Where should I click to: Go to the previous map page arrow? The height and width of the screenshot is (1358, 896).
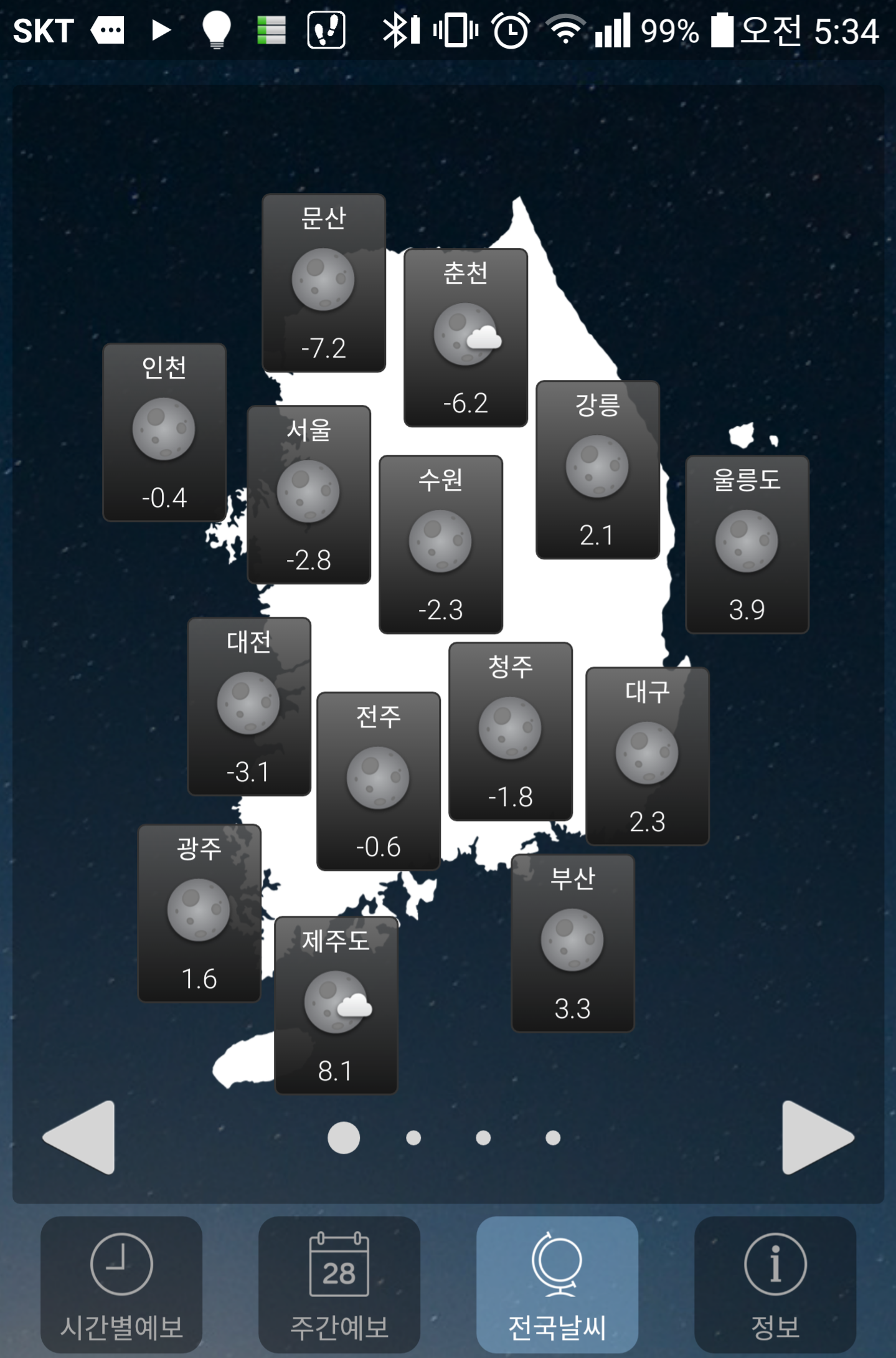(x=80, y=1137)
